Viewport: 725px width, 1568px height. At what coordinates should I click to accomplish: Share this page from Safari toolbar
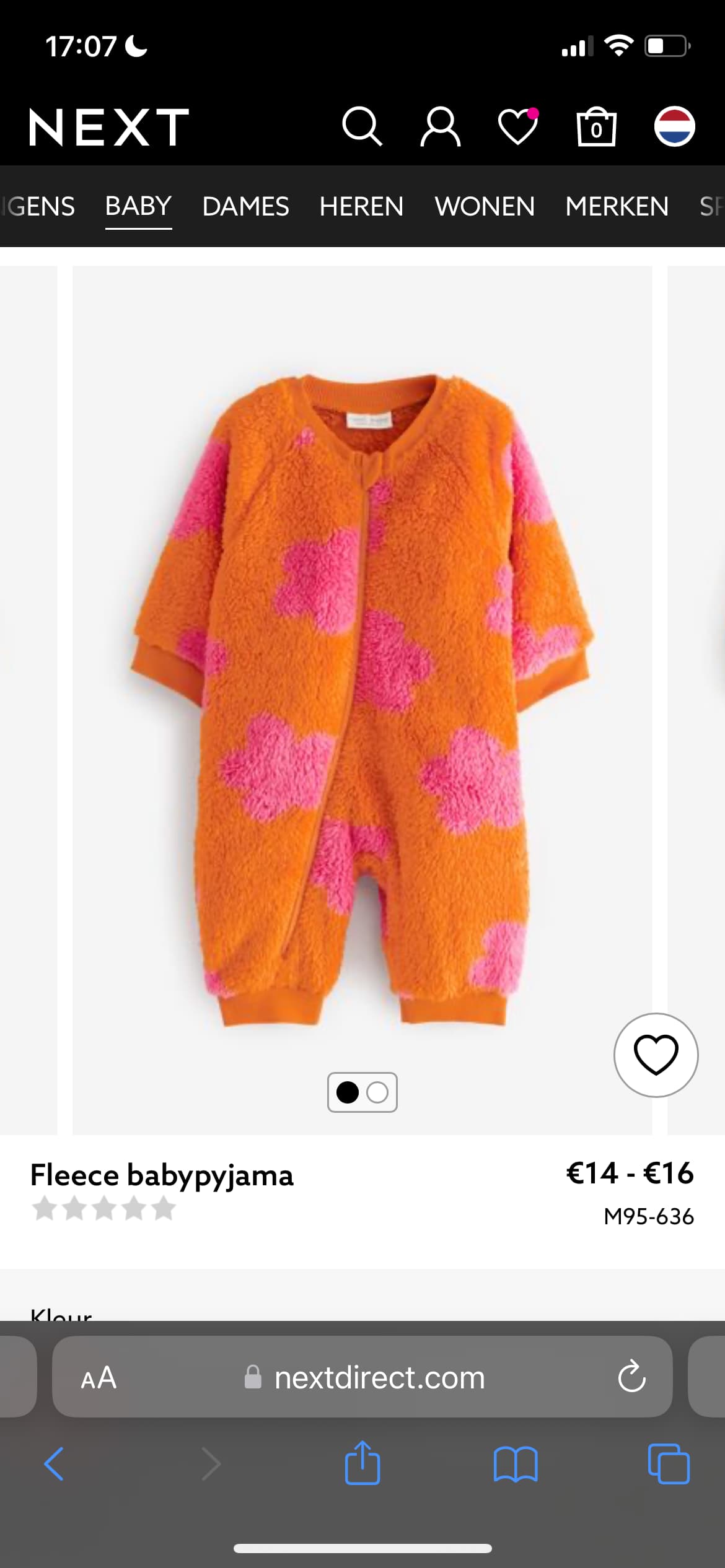[x=362, y=1463]
